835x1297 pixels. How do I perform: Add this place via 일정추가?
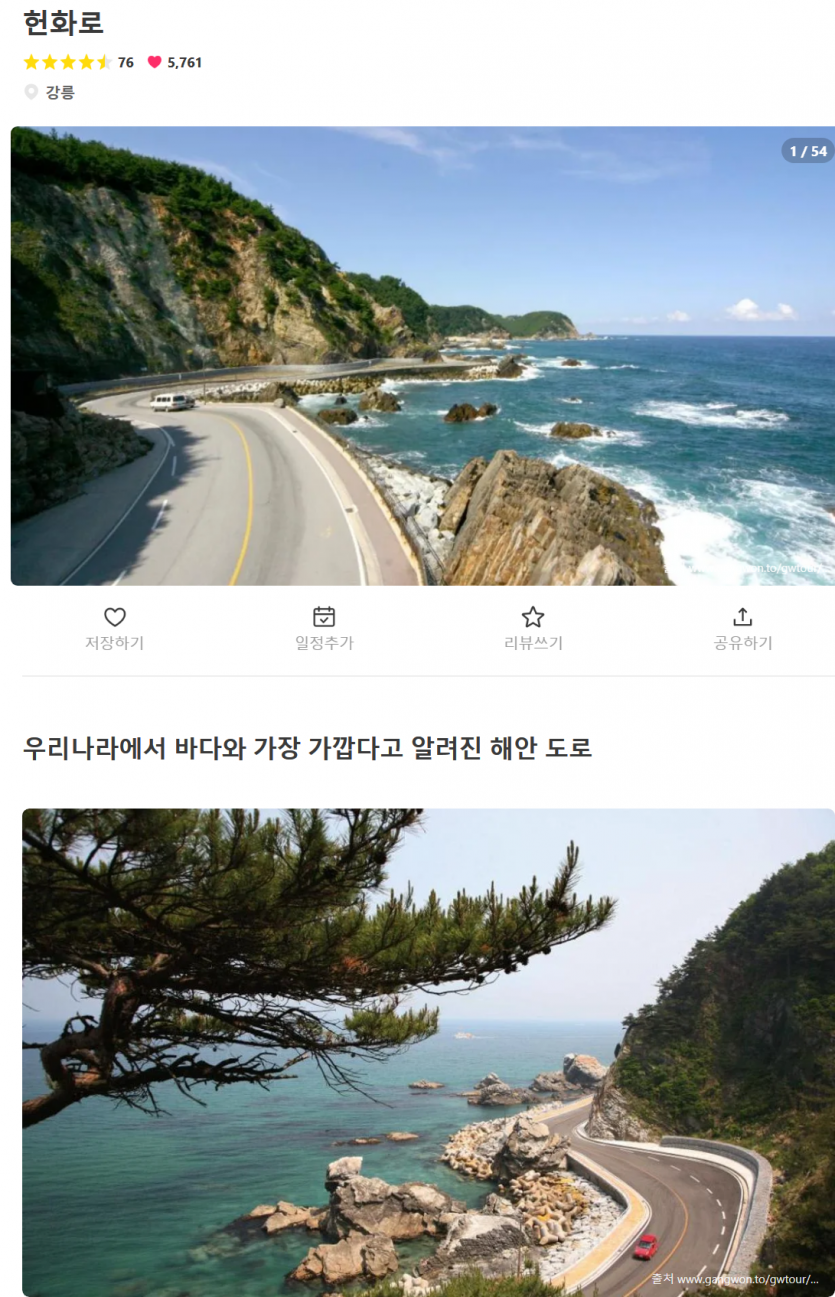(324, 629)
